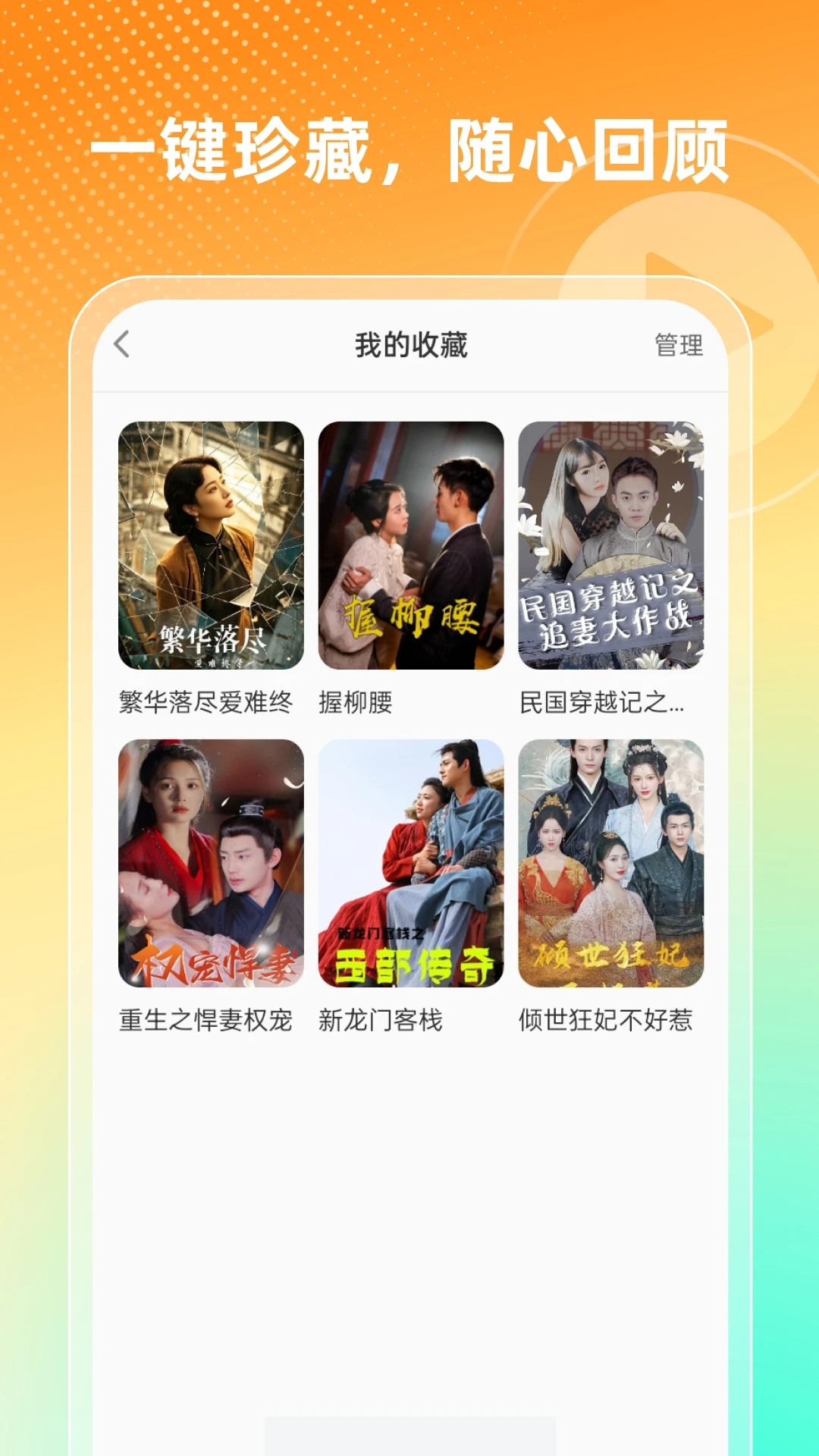Click the 新龙门客栈 title text
819x1456 pixels.
click(x=383, y=1020)
